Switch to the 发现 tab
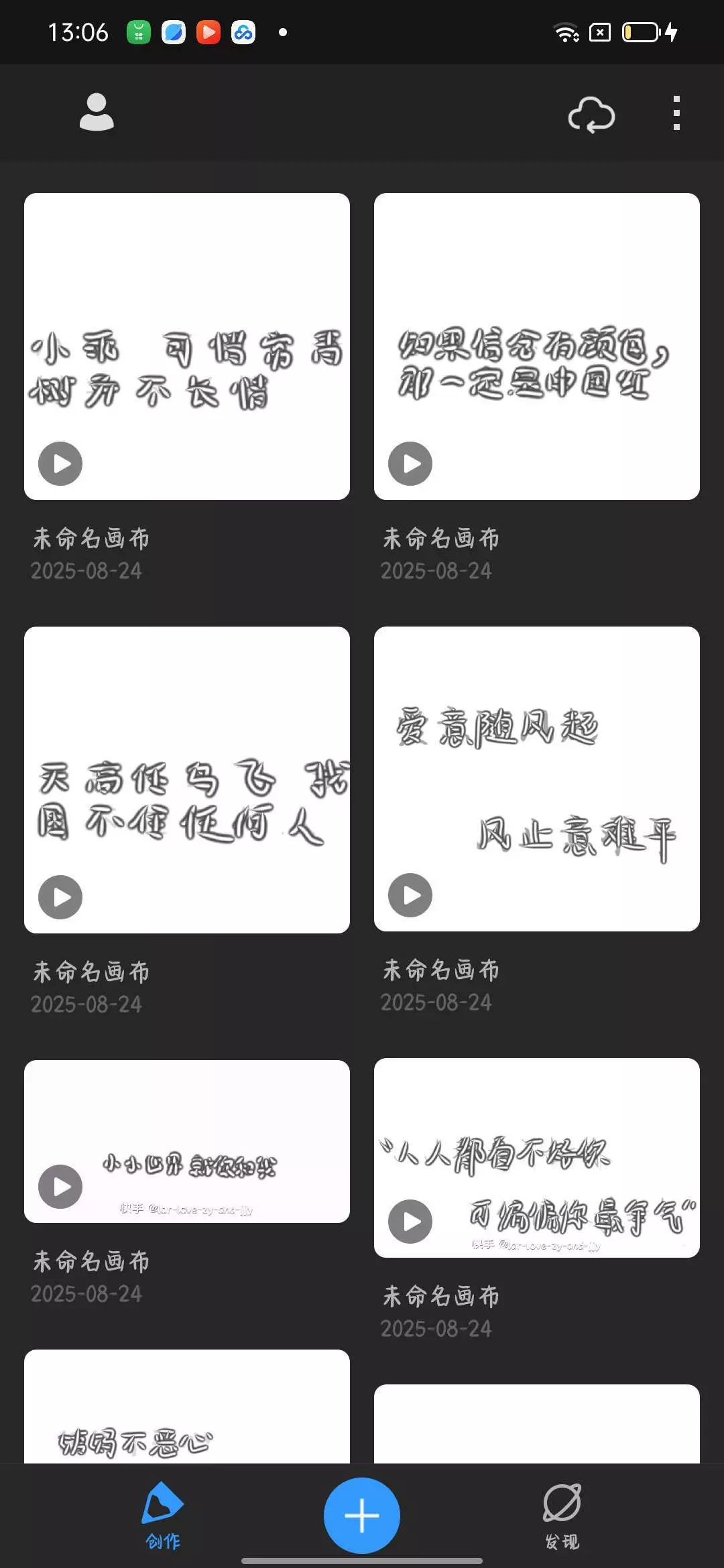Viewport: 724px width, 1568px height. tap(562, 1516)
